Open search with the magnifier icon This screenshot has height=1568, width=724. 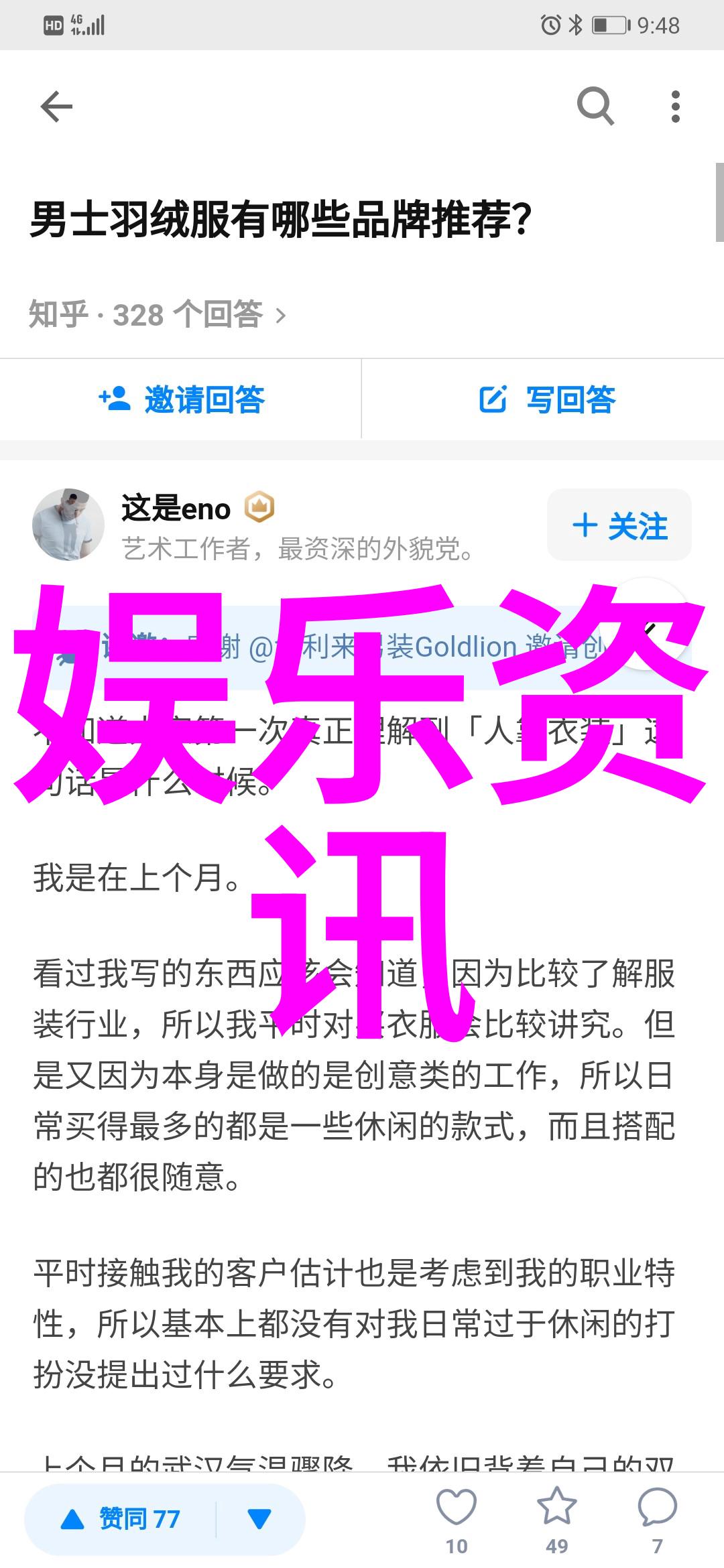pyautogui.click(x=595, y=107)
